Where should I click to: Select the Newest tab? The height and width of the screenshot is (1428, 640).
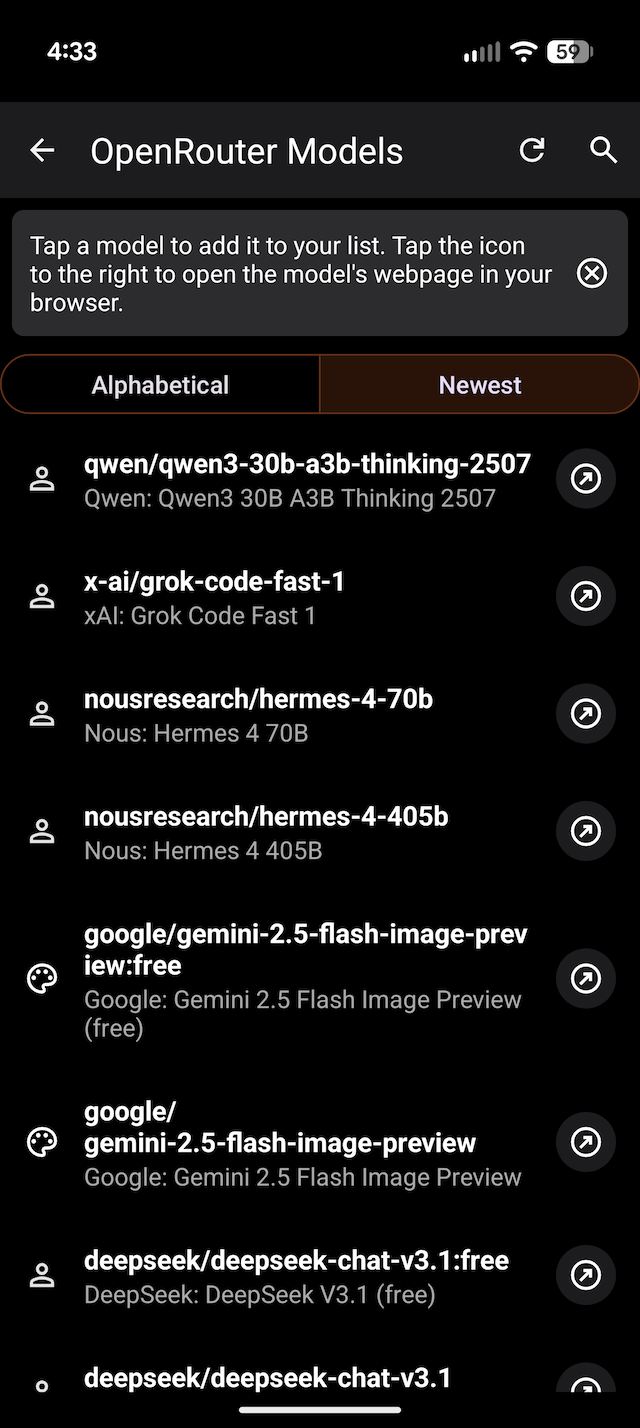tap(480, 385)
